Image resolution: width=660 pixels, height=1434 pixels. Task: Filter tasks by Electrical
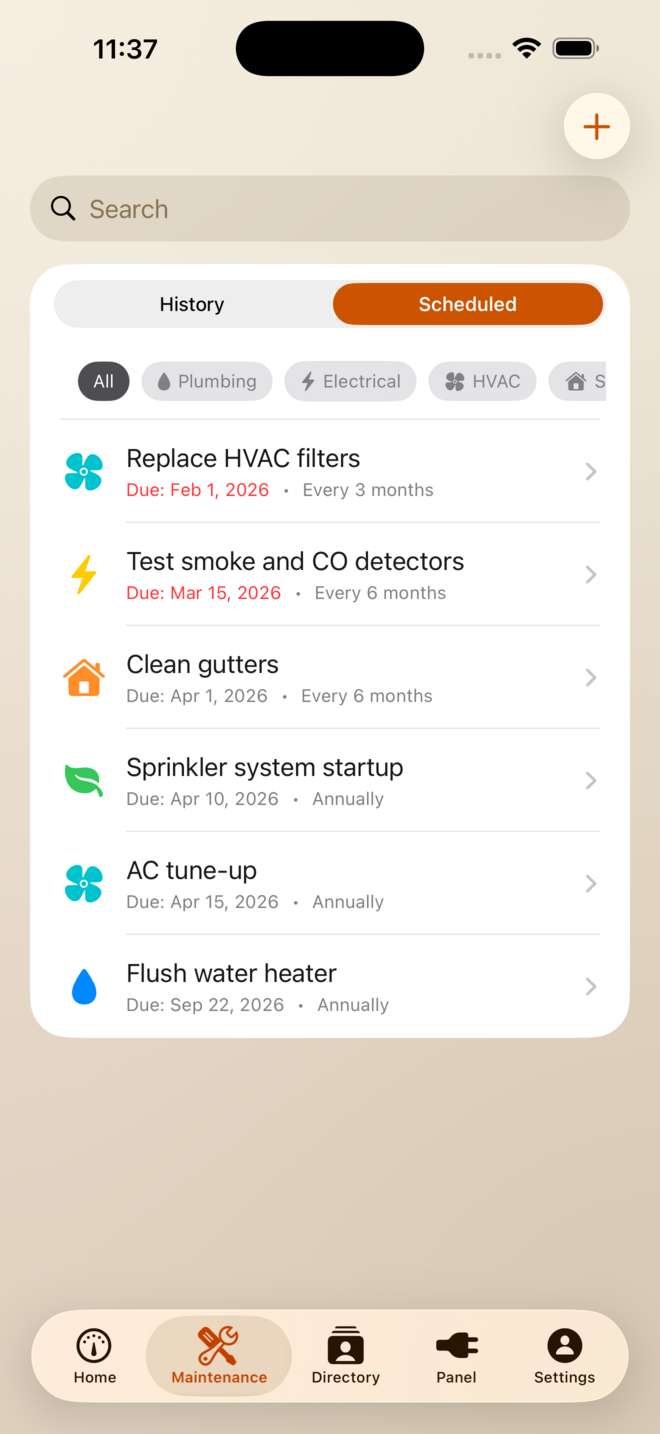click(350, 381)
